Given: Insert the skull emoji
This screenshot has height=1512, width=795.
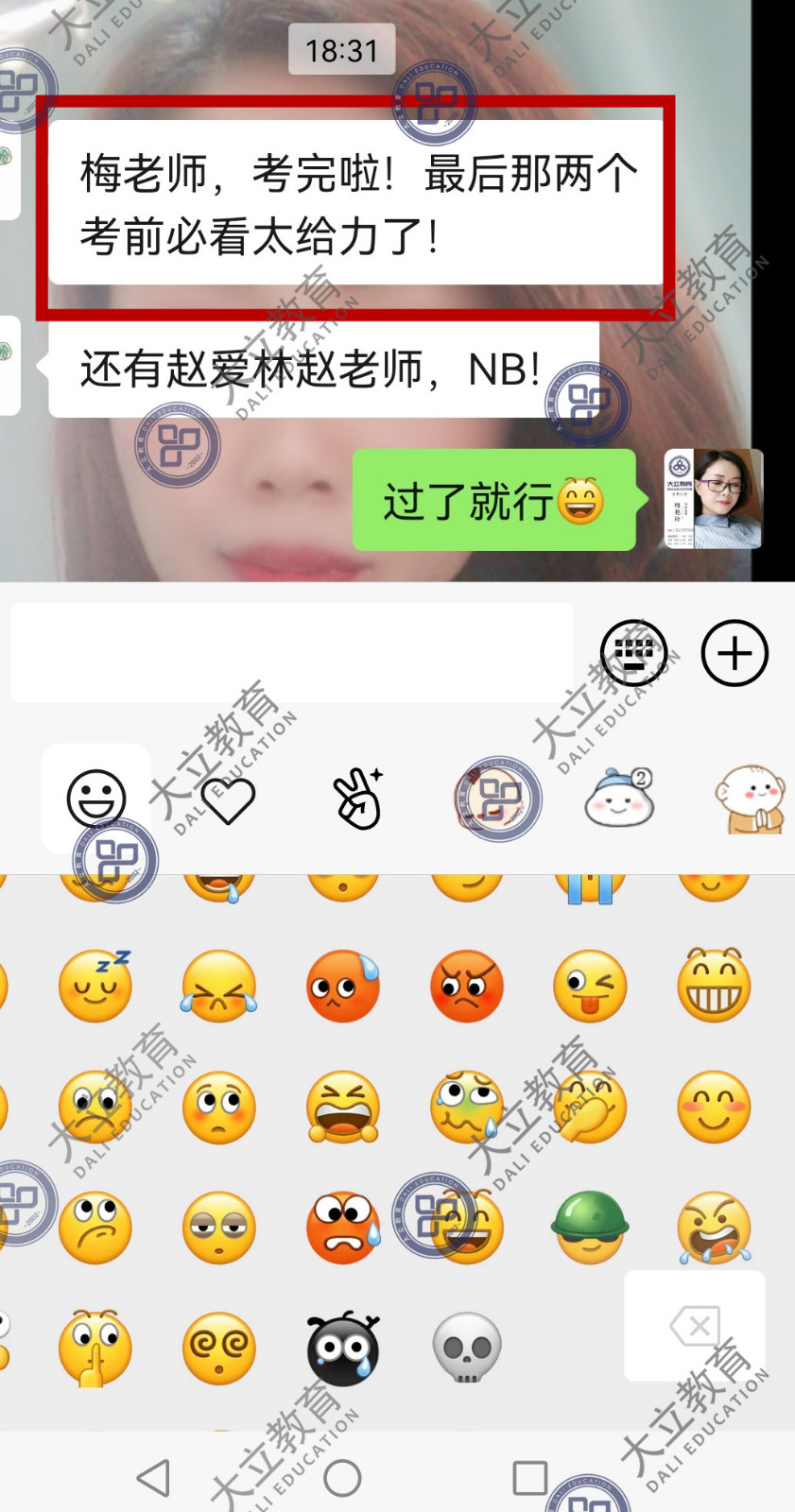Looking at the screenshot, I should [466, 1348].
